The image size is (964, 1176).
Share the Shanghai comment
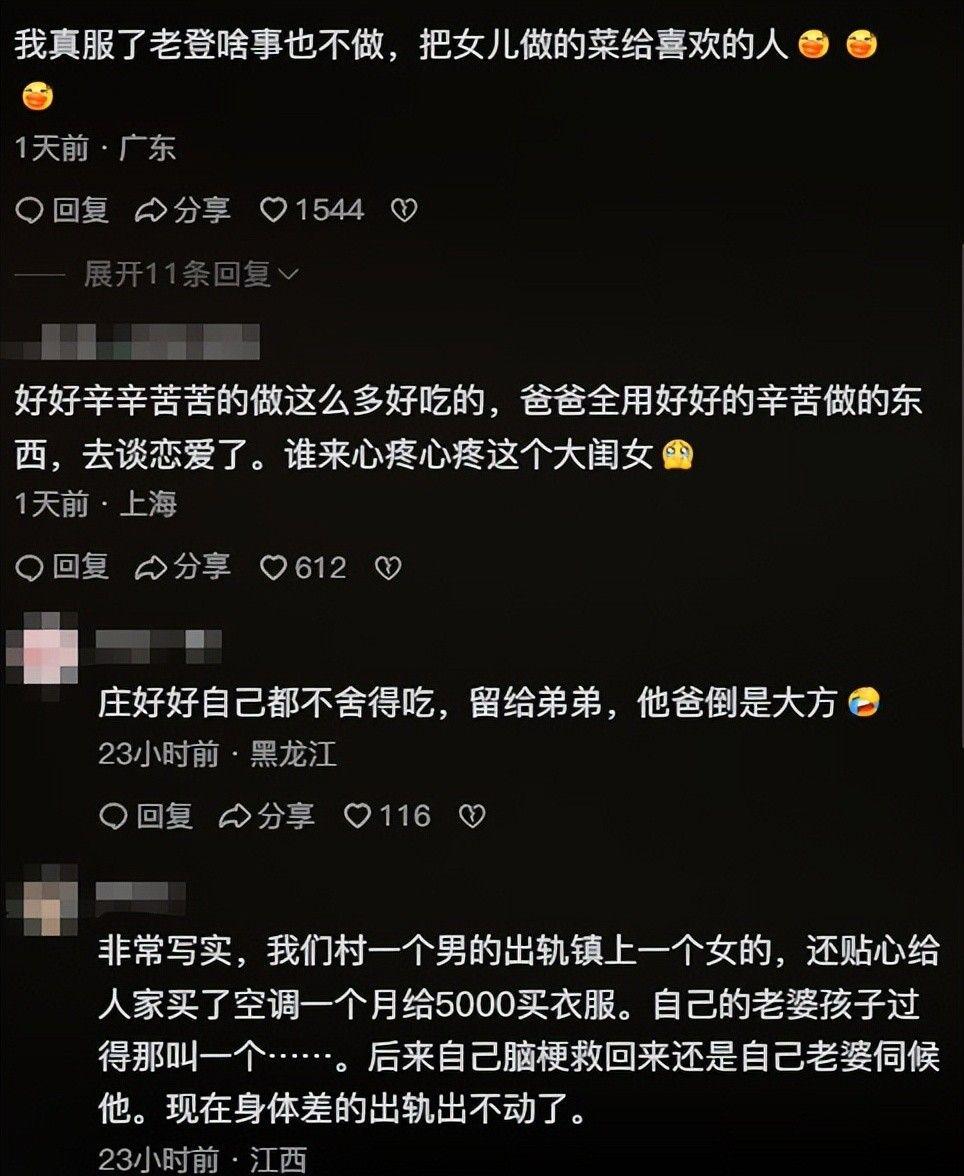[x=183, y=568]
